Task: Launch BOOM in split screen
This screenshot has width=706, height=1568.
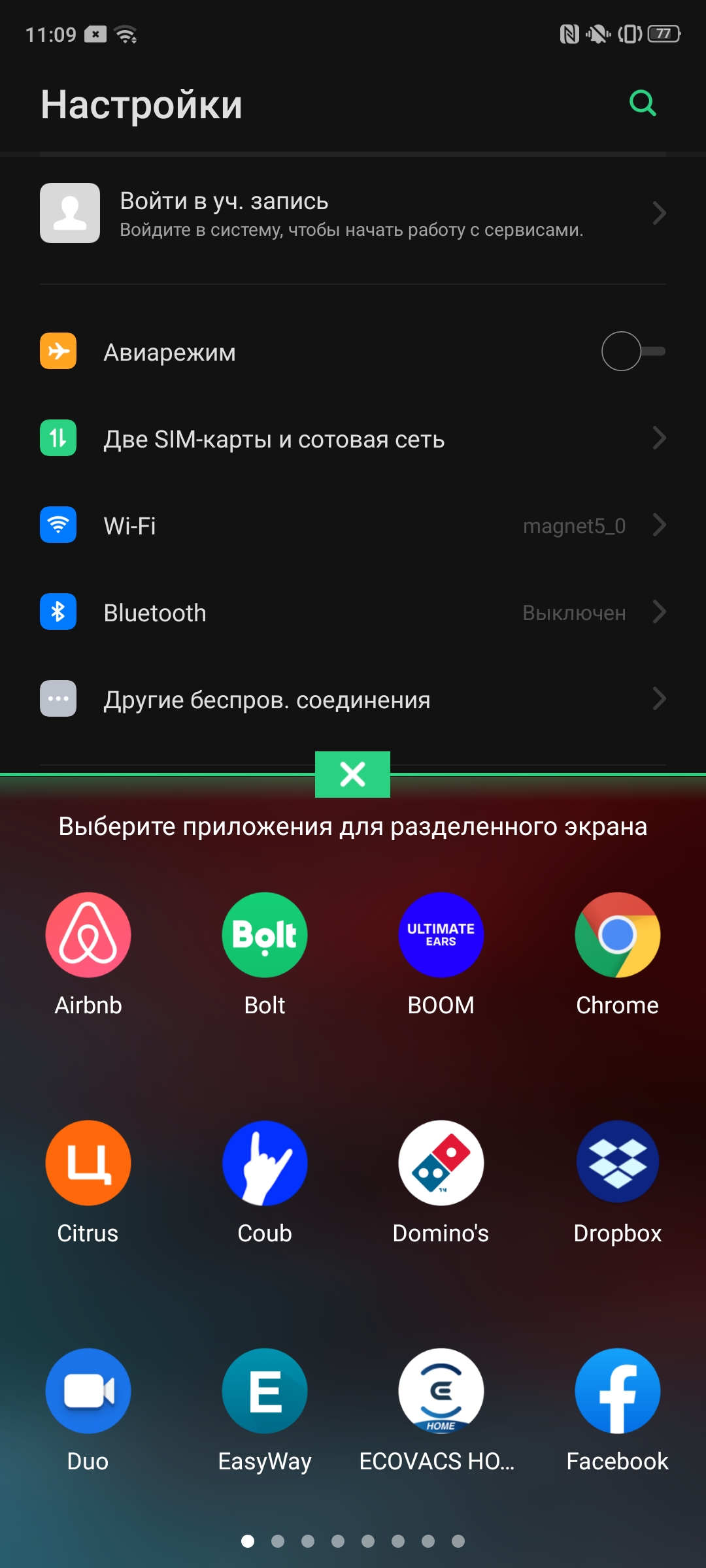Action: [441, 935]
